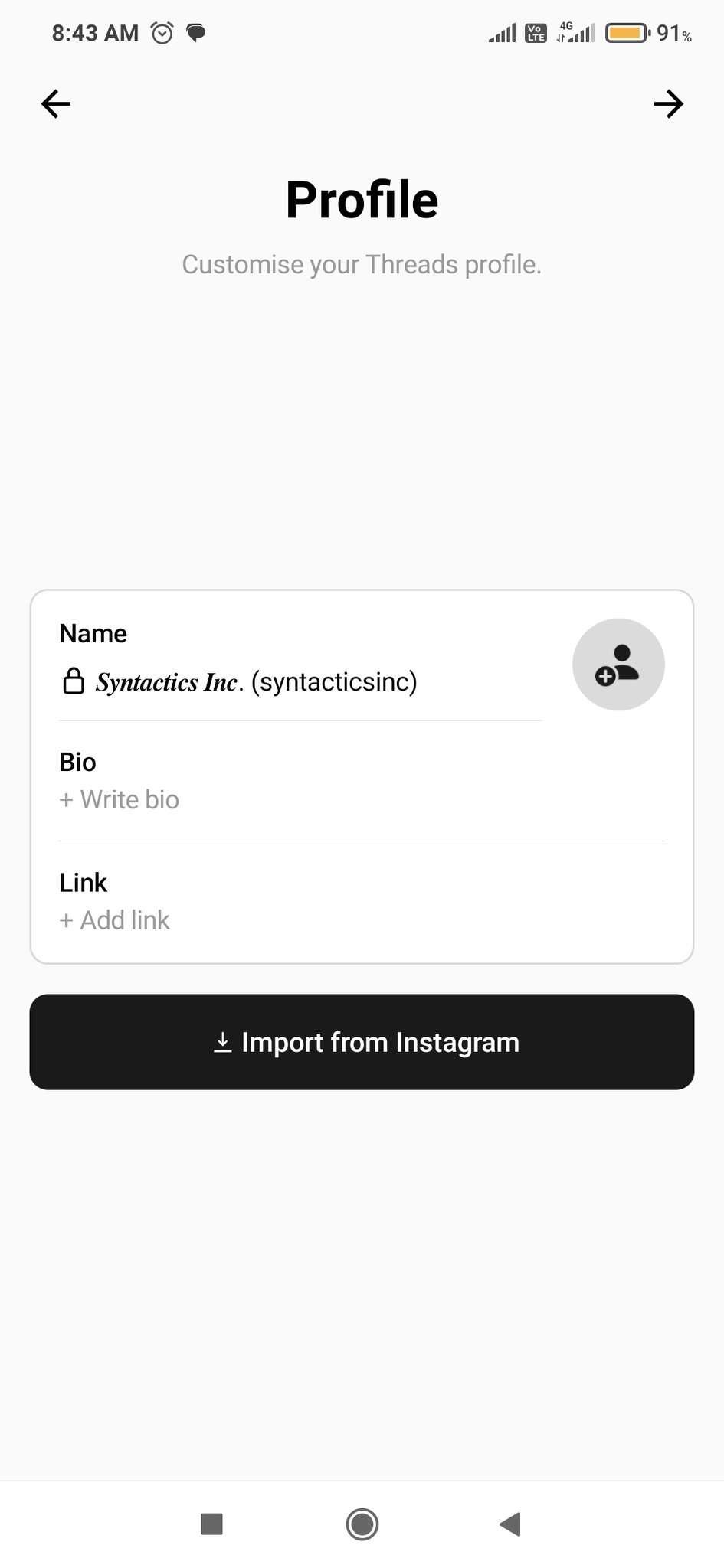Image resolution: width=724 pixels, height=1568 pixels.
Task: Open recent apps from navigation bar
Action: (x=211, y=1524)
